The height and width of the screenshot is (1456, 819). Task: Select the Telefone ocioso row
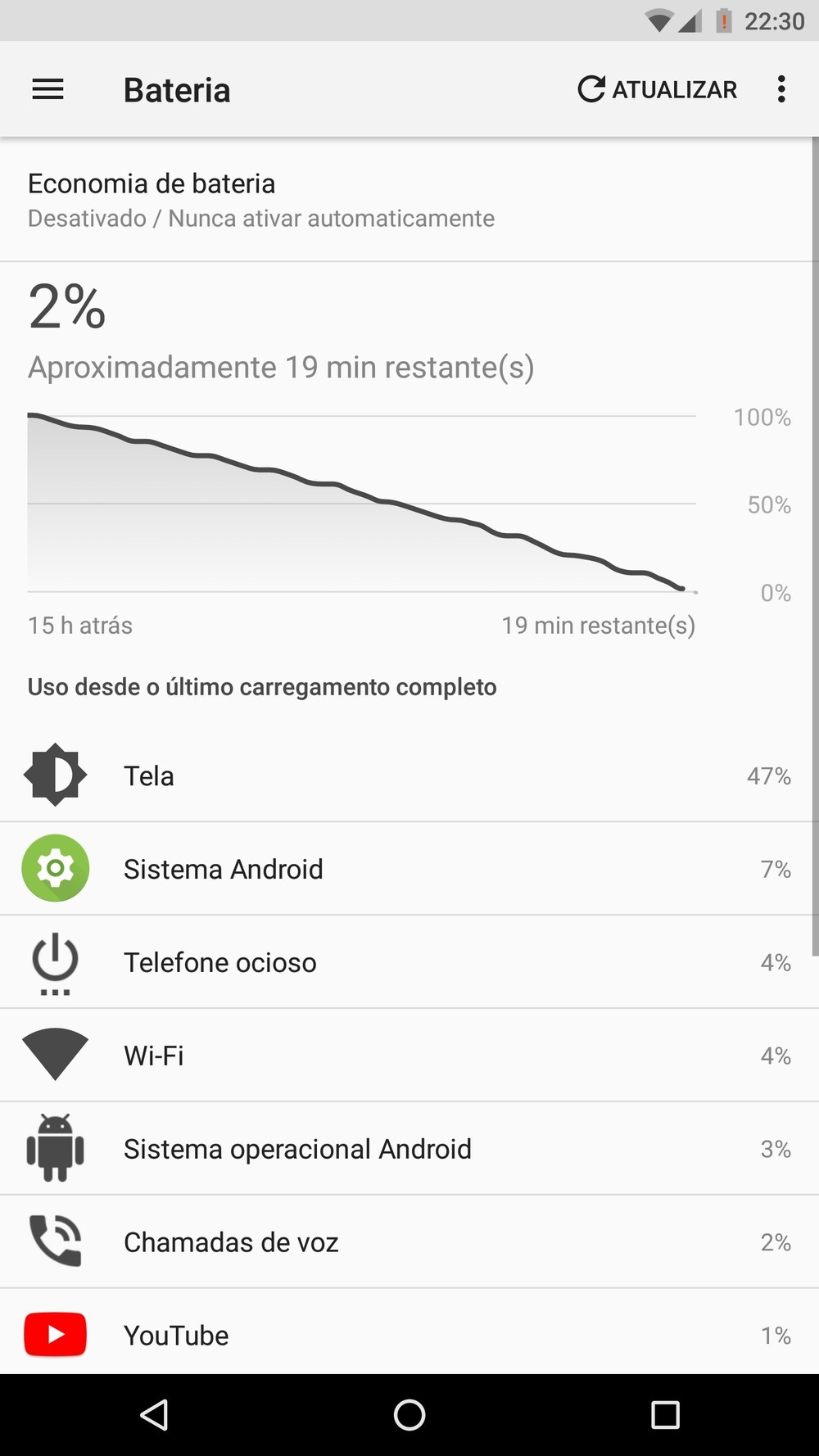pyautogui.click(x=409, y=962)
